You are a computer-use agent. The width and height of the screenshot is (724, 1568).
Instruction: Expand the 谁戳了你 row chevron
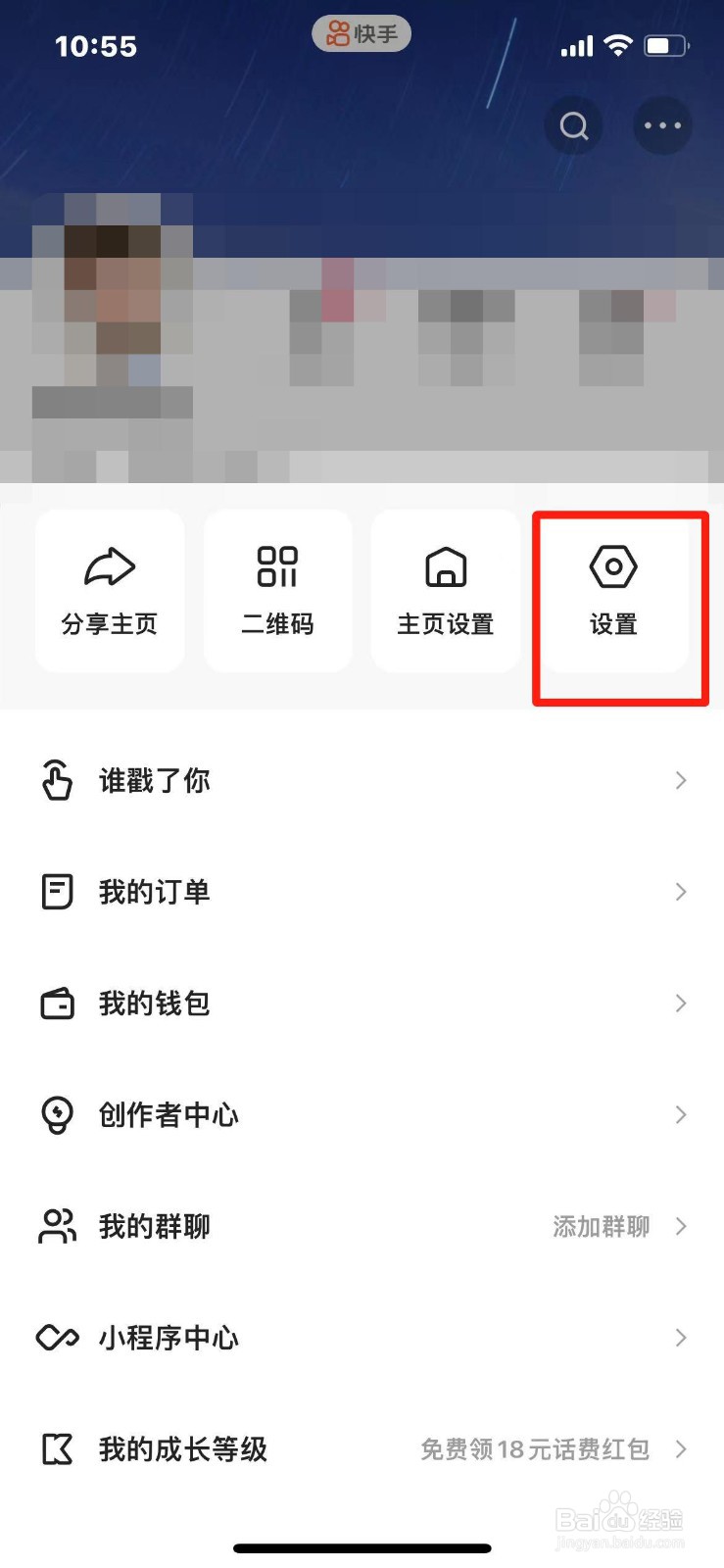pyautogui.click(x=682, y=780)
